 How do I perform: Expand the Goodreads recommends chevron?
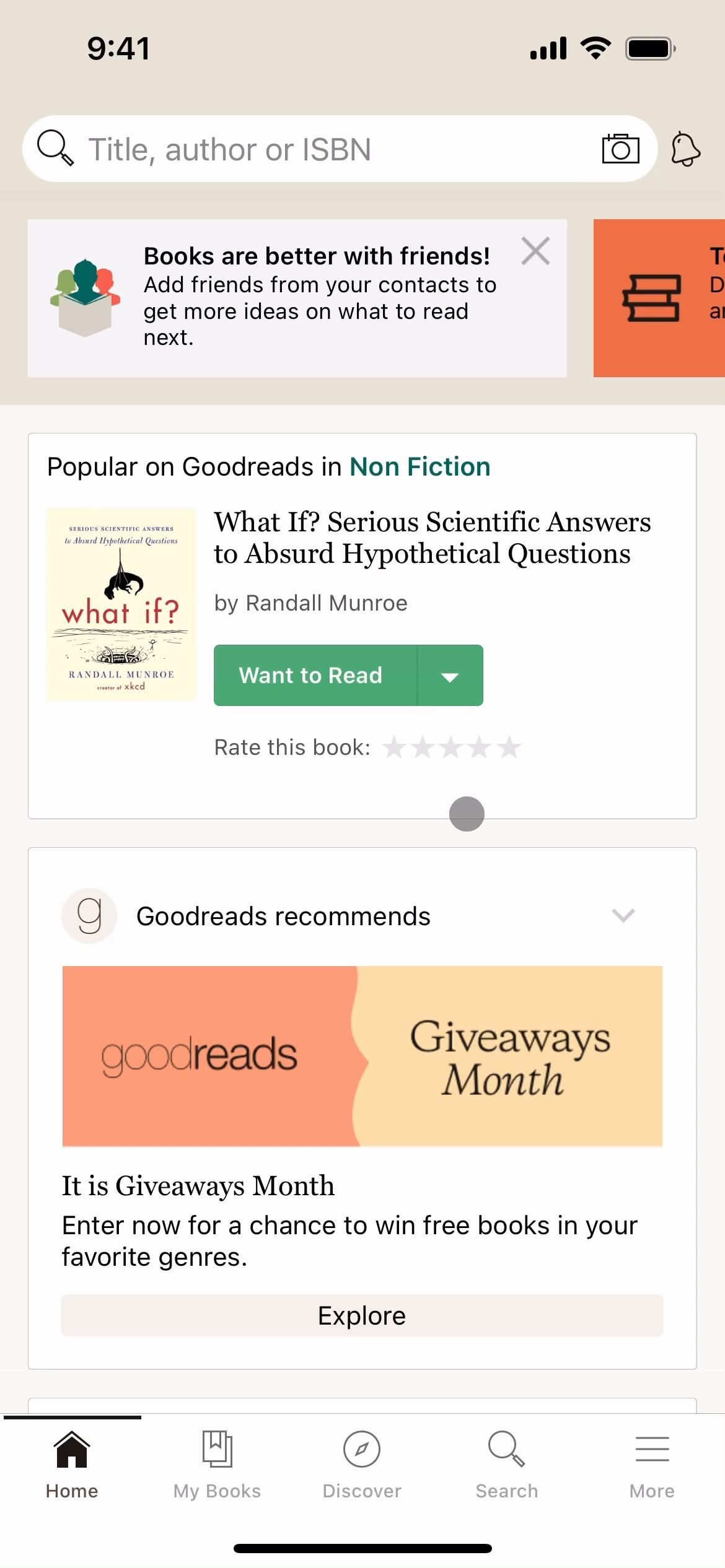coord(623,915)
